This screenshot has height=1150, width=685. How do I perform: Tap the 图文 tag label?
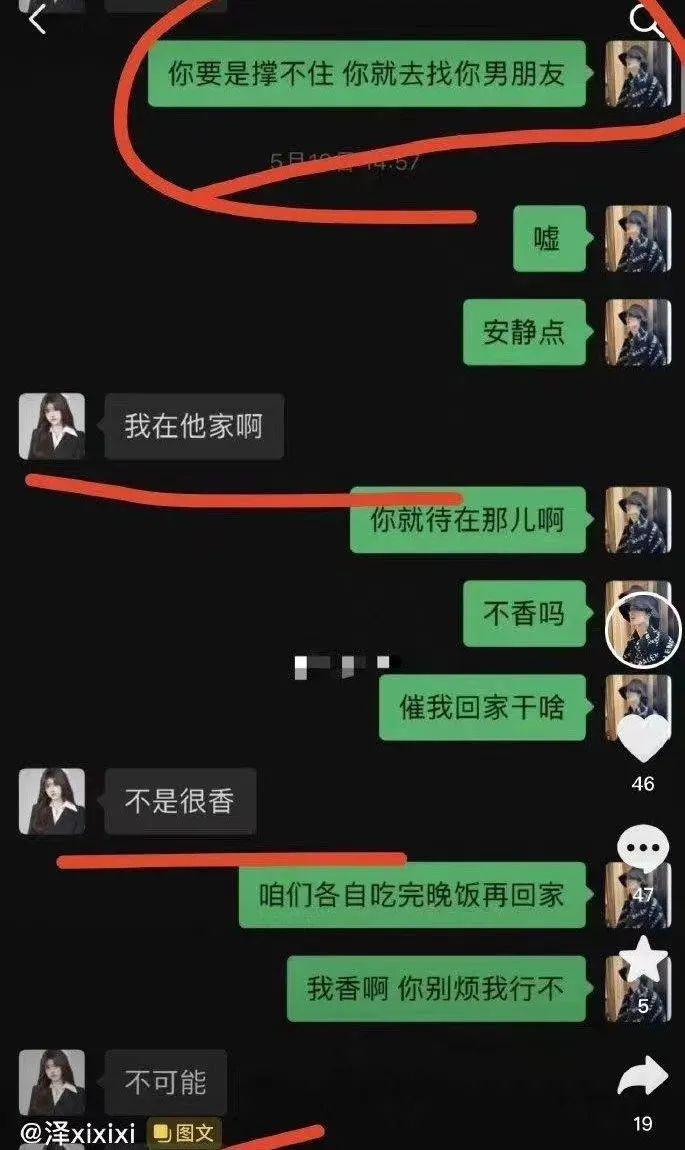pyautogui.click(x=185, y=1133)
